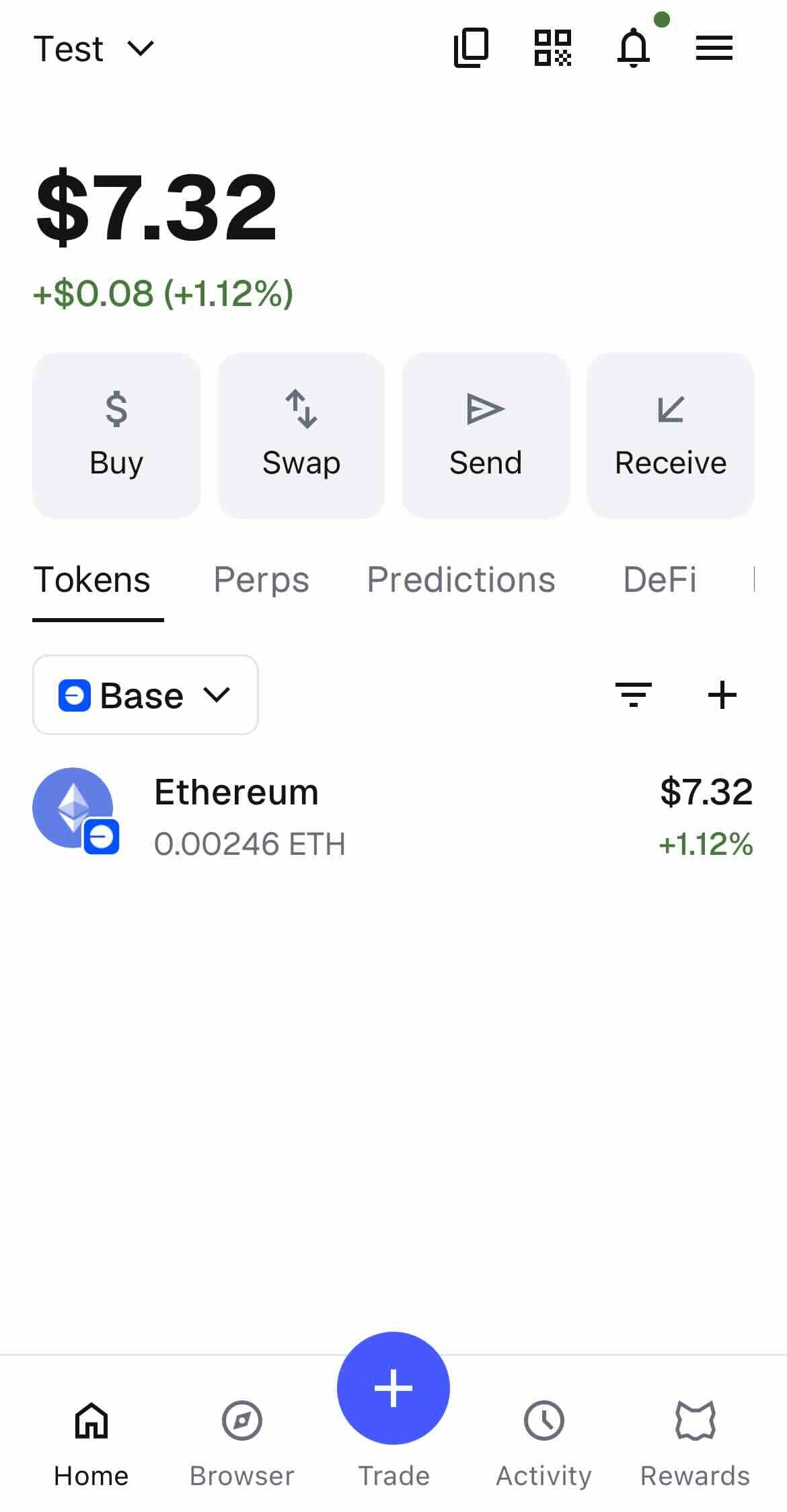This screenshot has height=1512, width=787.
Task: Open the filter options for tokens
Action: [633, 695]
